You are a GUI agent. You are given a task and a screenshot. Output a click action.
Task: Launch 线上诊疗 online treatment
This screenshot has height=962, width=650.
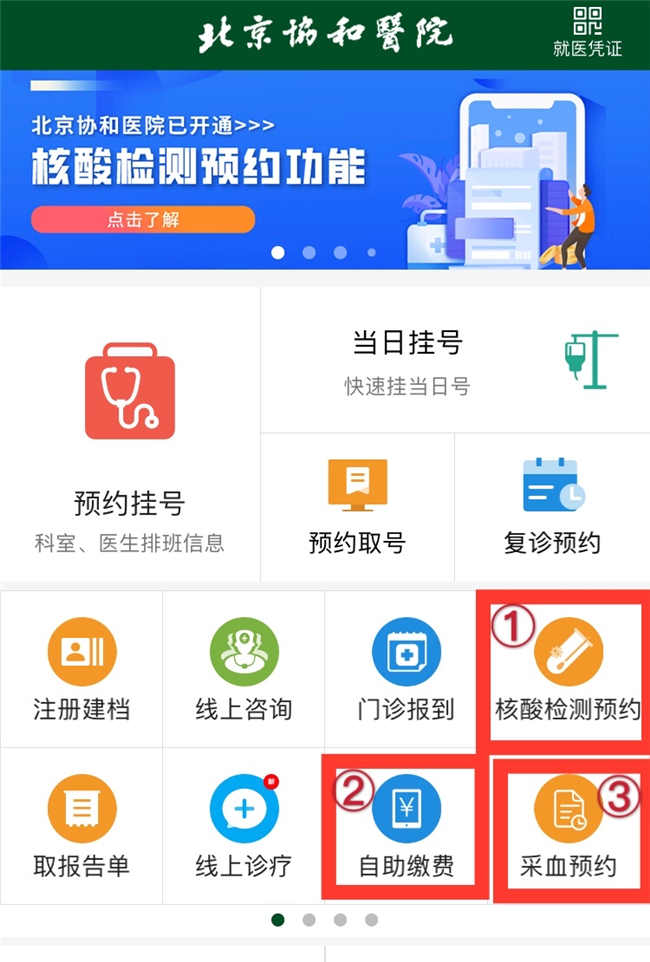click(243, 826)
